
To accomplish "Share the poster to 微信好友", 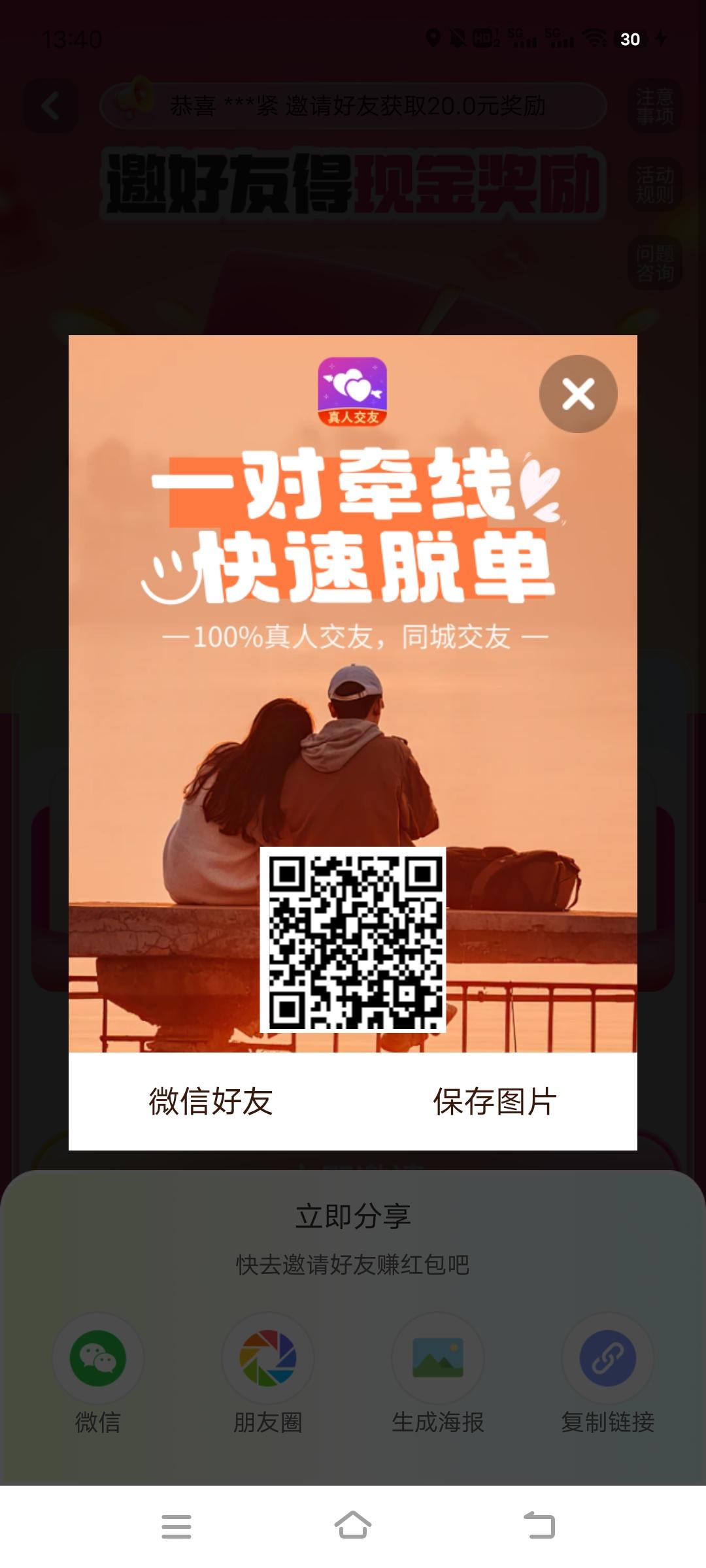I will click(210, 1102).
